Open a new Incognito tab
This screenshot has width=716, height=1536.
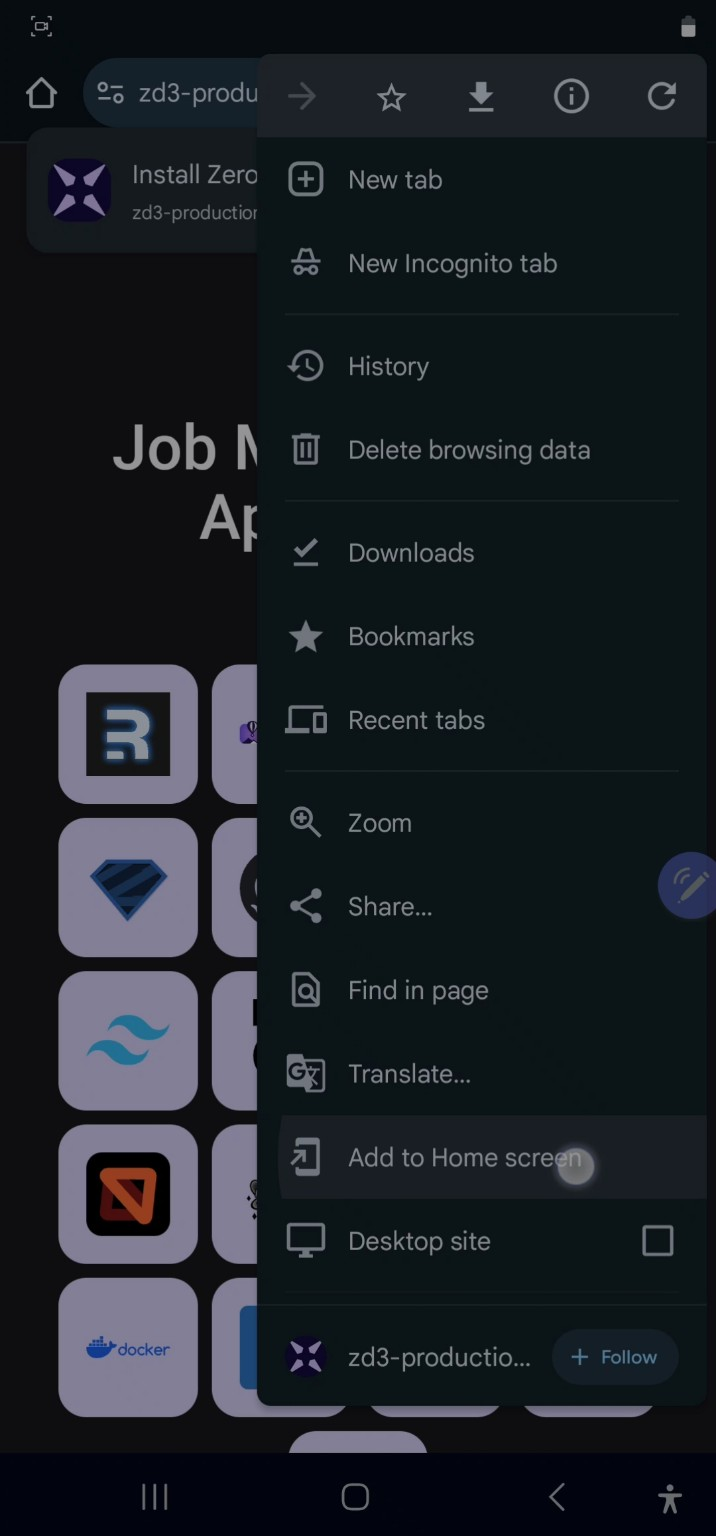click(x=452, y=264)
